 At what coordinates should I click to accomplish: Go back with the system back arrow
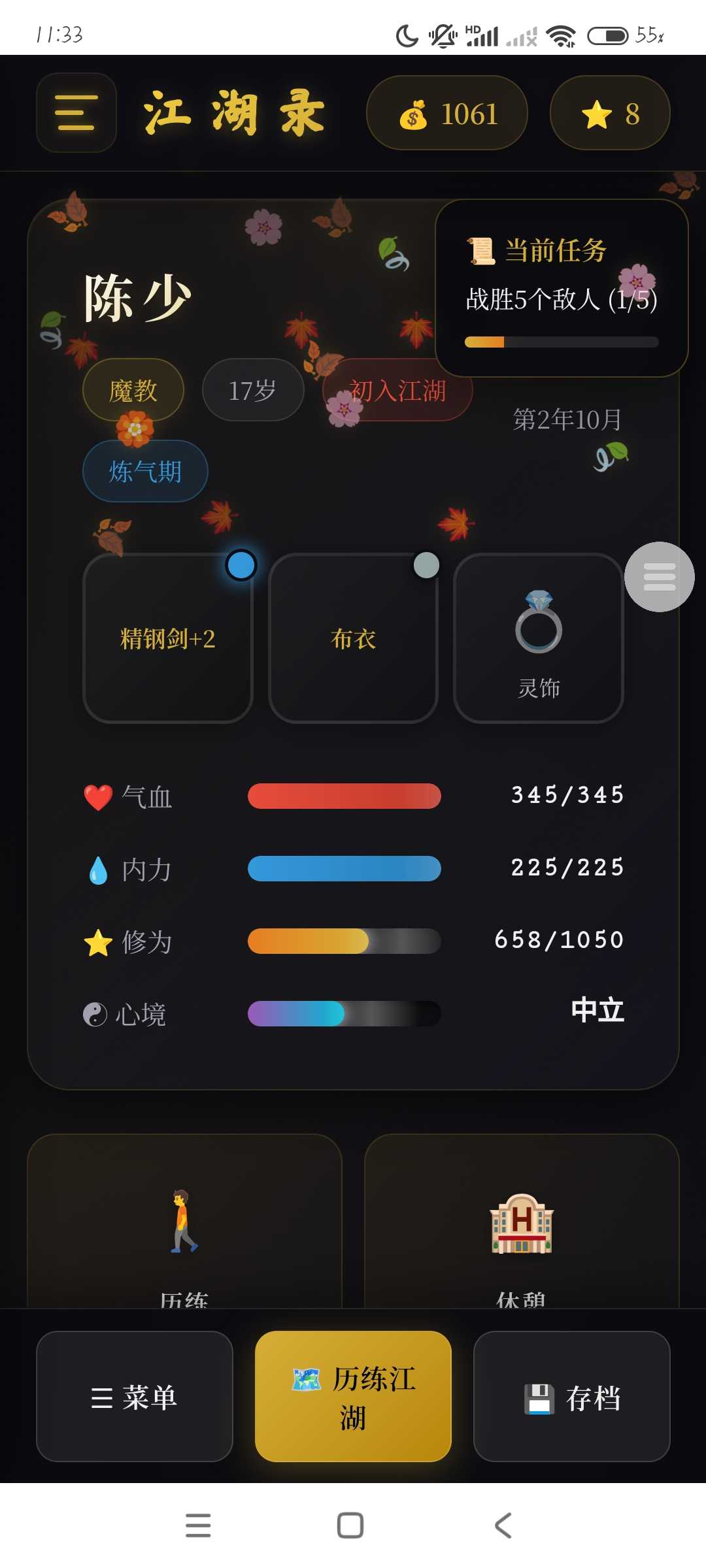503,1526
